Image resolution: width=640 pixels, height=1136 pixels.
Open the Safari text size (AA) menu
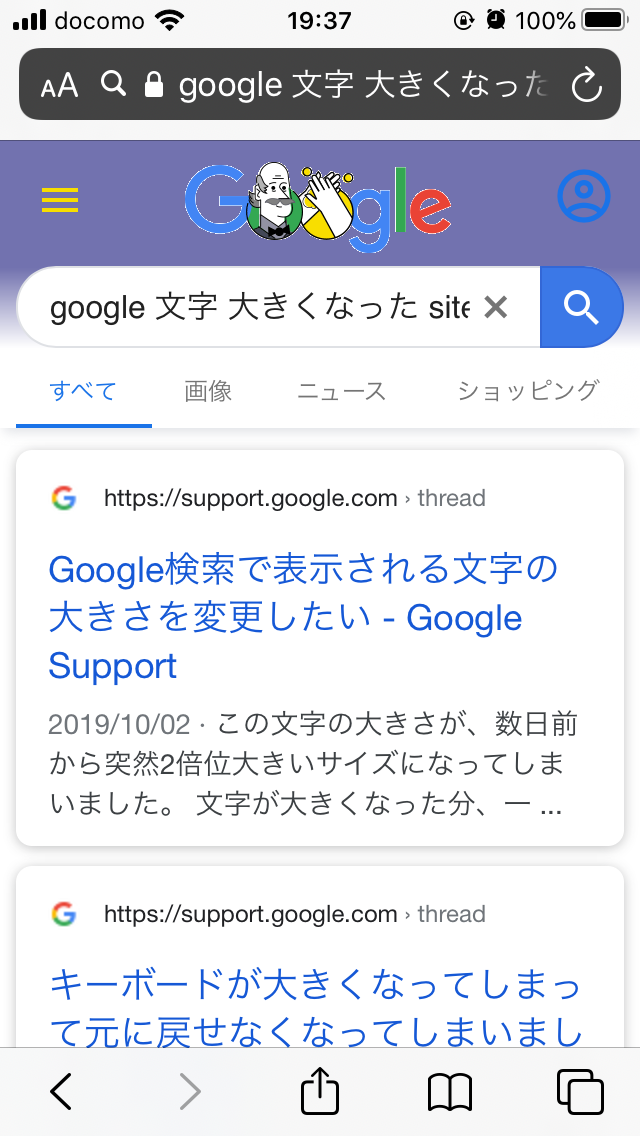(59, 86)
